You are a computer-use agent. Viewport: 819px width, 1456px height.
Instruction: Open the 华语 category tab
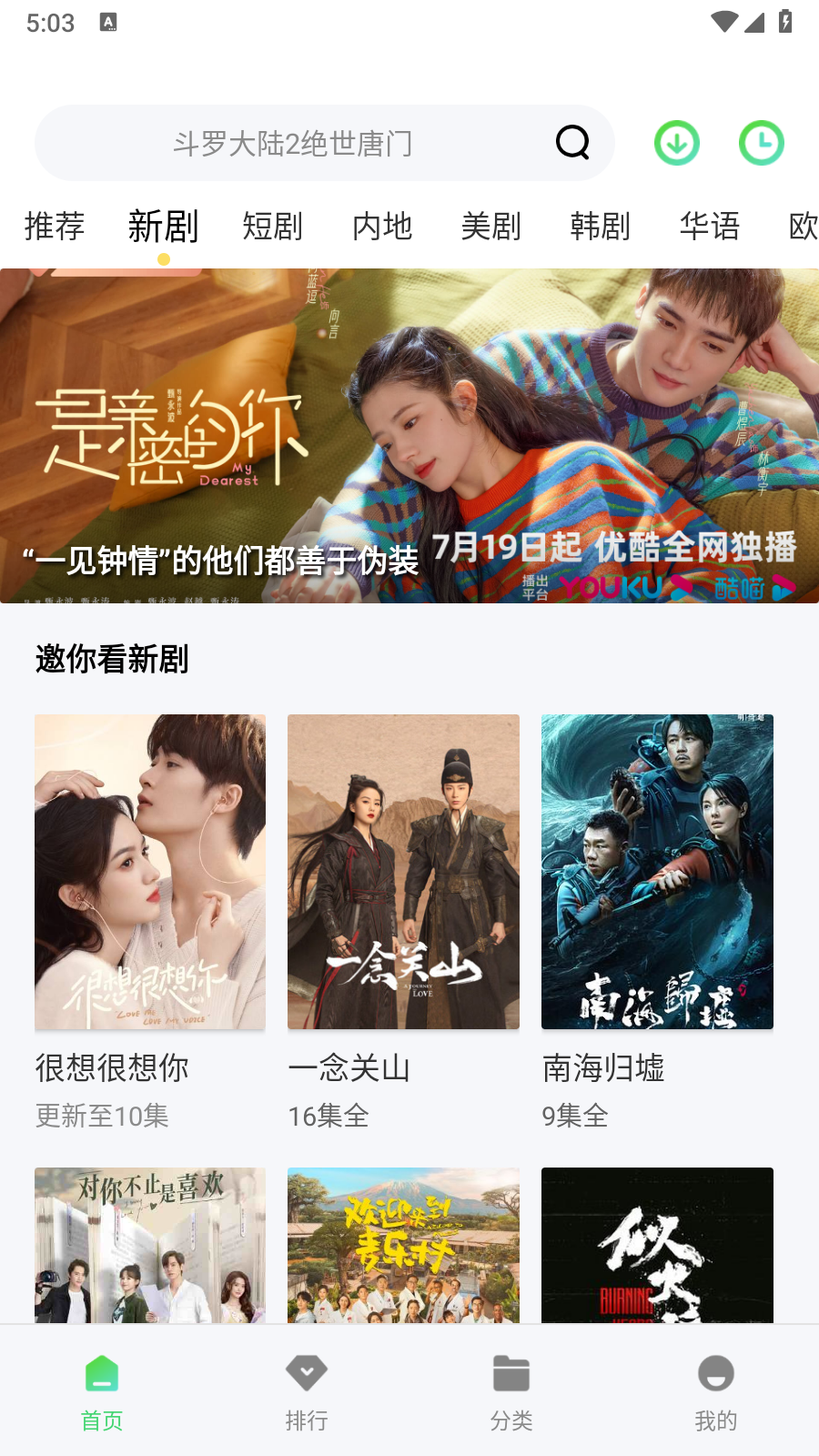click(710, 227)
